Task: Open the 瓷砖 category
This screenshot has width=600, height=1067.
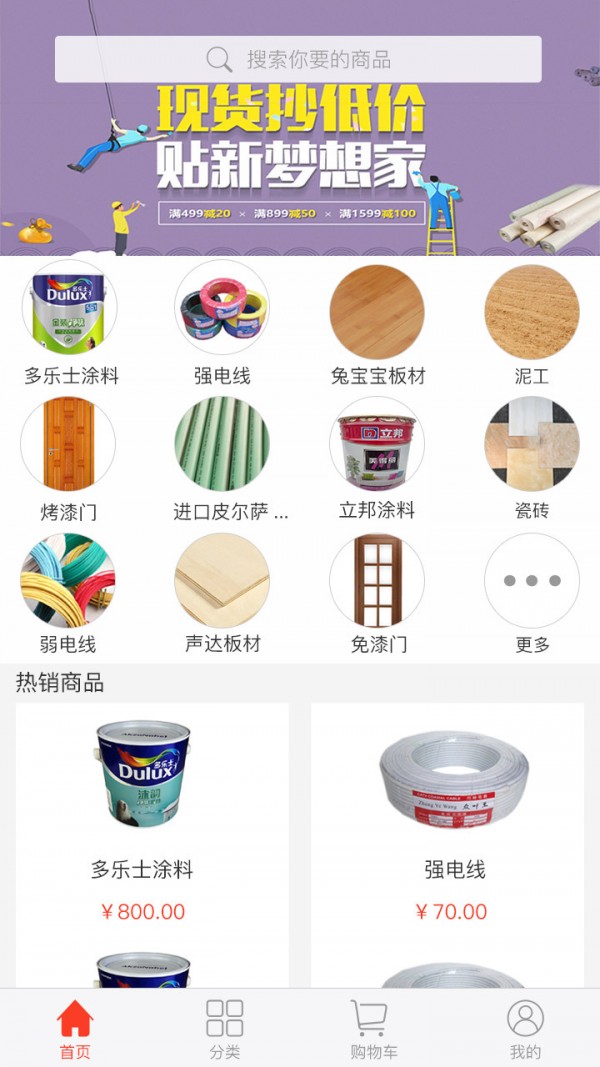Action: click(x=531, y=445)
